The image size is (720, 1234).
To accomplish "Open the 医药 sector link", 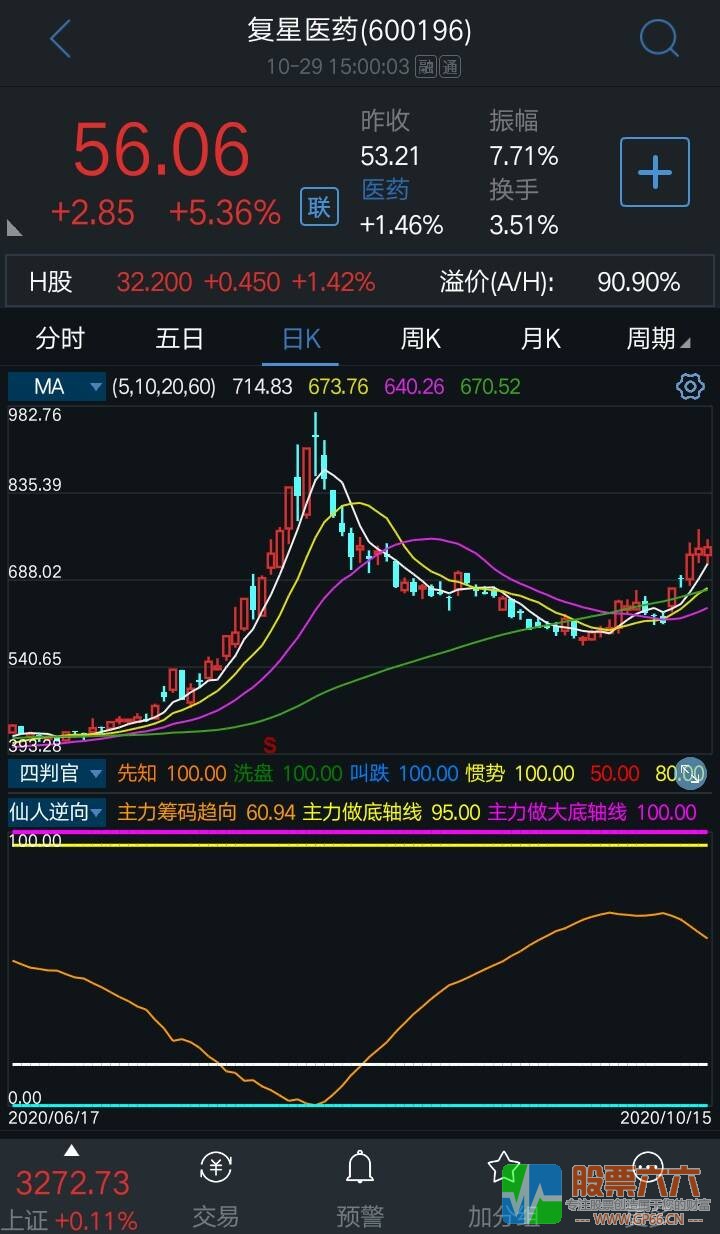I will coord(385,190).
